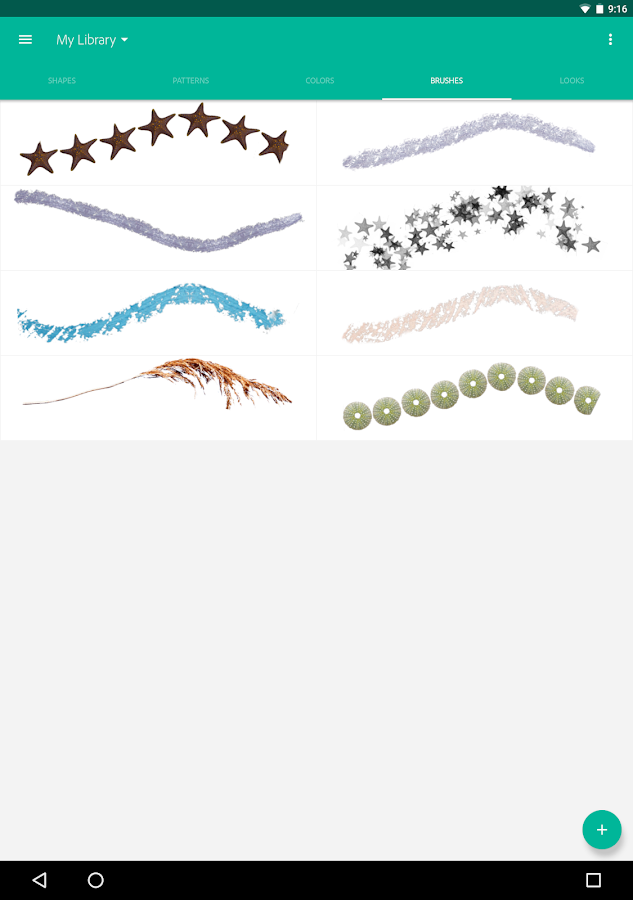This screenshot has width=633, height=900.
Task: Add a new brush with plus button
Action: [601, 829]
